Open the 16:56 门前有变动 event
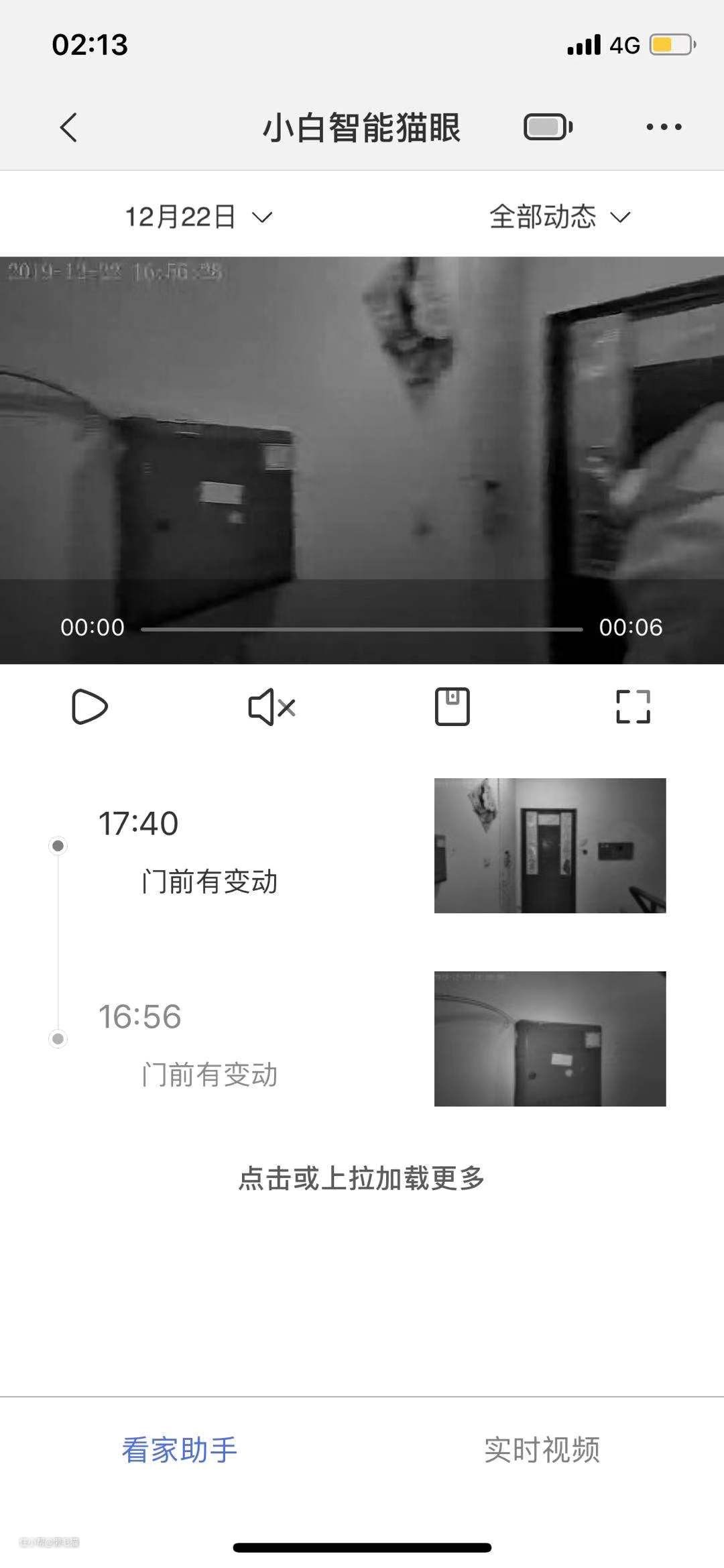This screenshot has width=724, height=1568. [x=550, y=1038]
